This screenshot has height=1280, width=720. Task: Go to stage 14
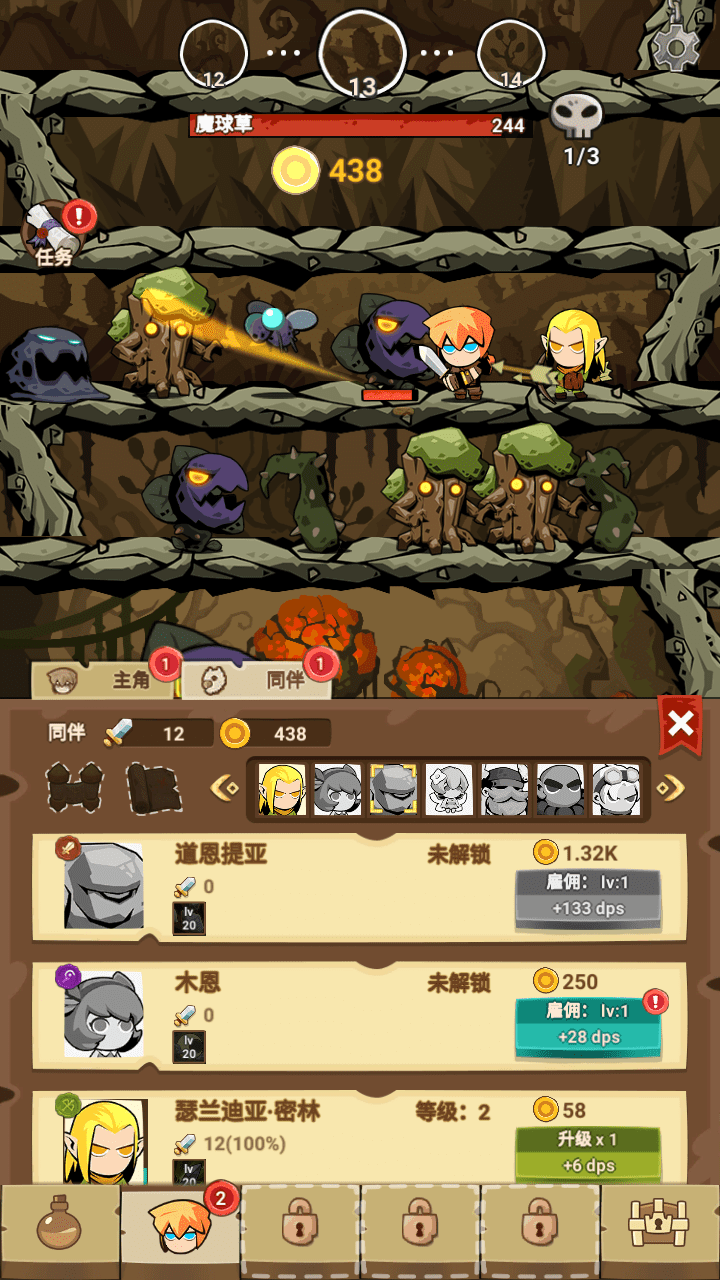coord(511,53)
